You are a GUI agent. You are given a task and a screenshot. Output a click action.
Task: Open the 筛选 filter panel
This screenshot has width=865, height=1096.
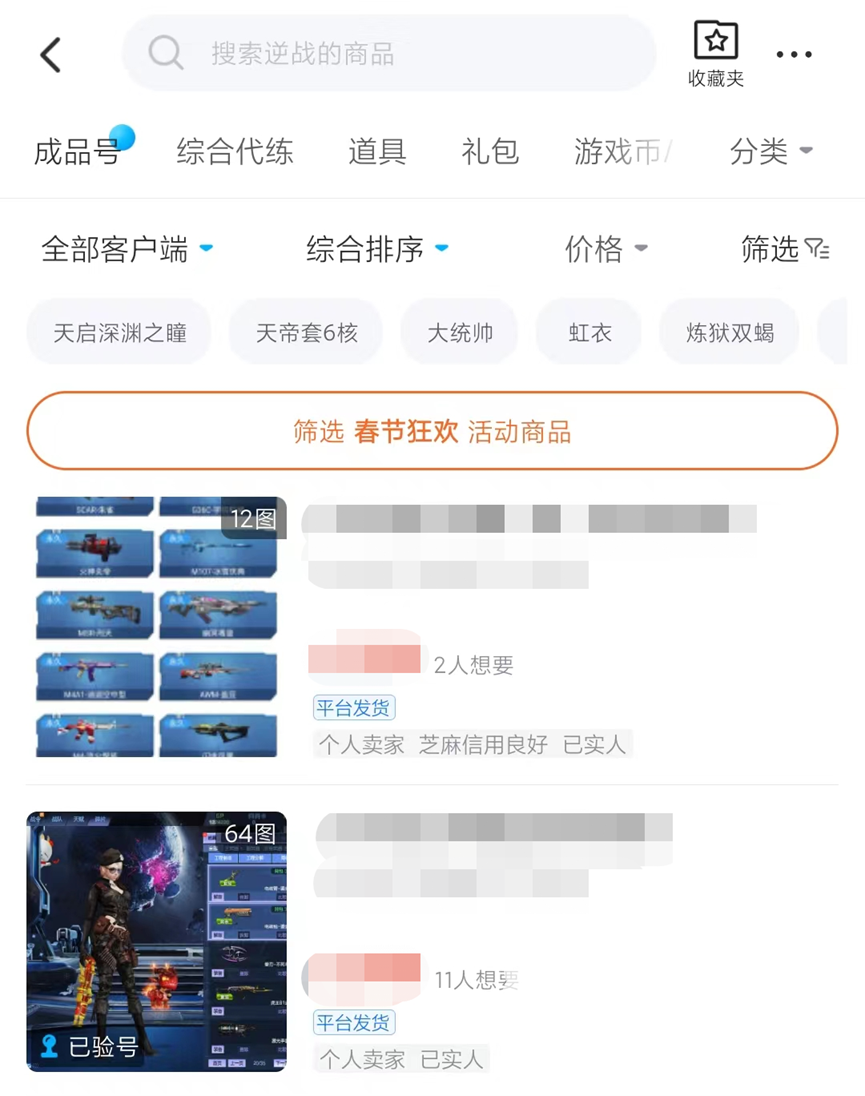point(785,249)
